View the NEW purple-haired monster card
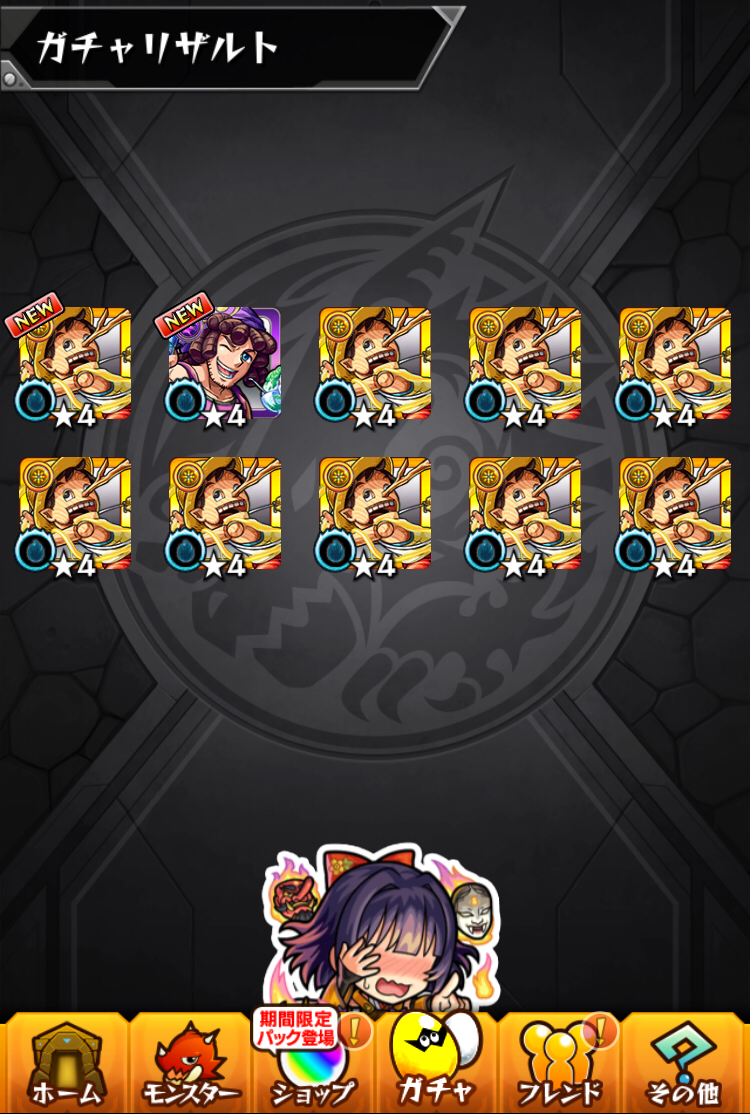The width and height of the screenshot is (750, 1114). [x=225, y=362]
